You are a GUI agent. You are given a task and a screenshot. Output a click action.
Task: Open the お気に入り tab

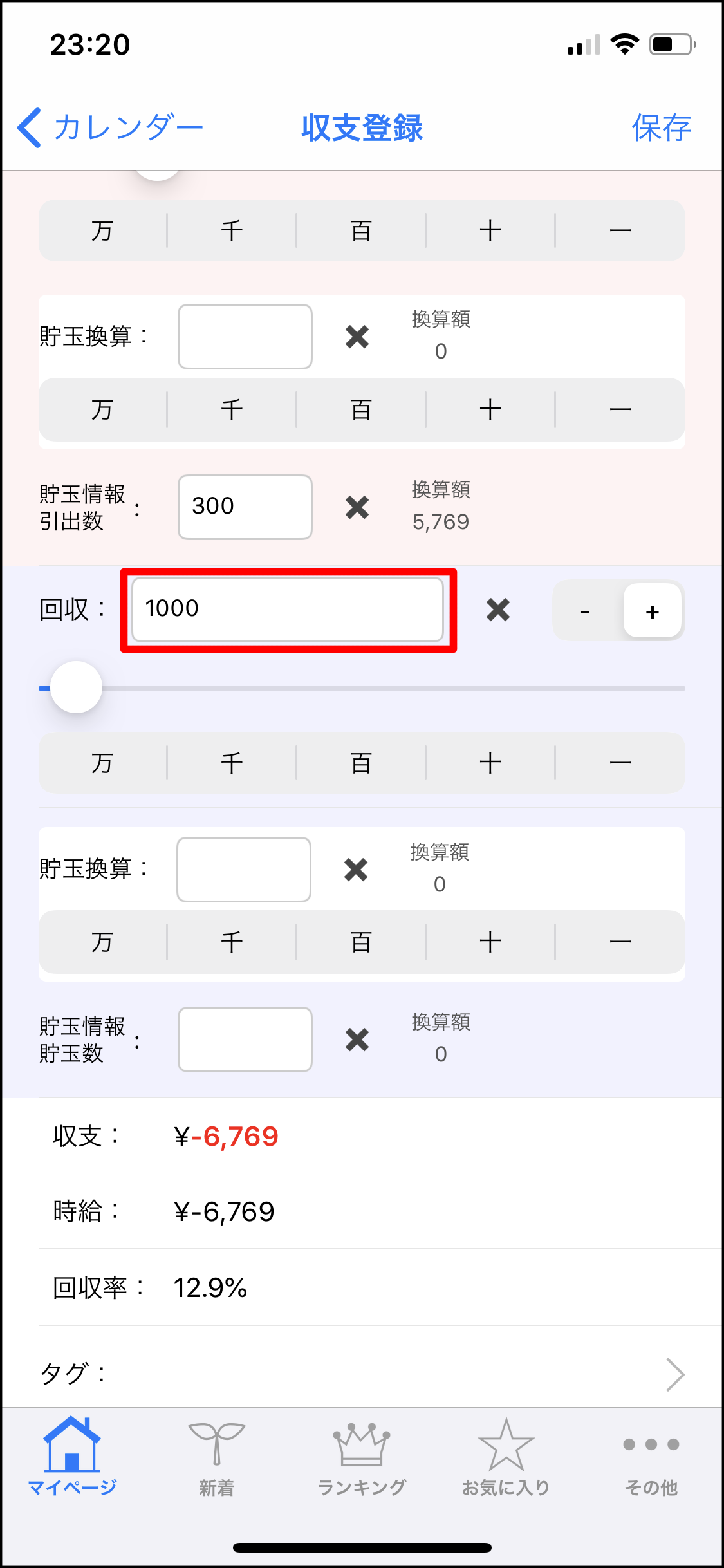pos(506,1457)
